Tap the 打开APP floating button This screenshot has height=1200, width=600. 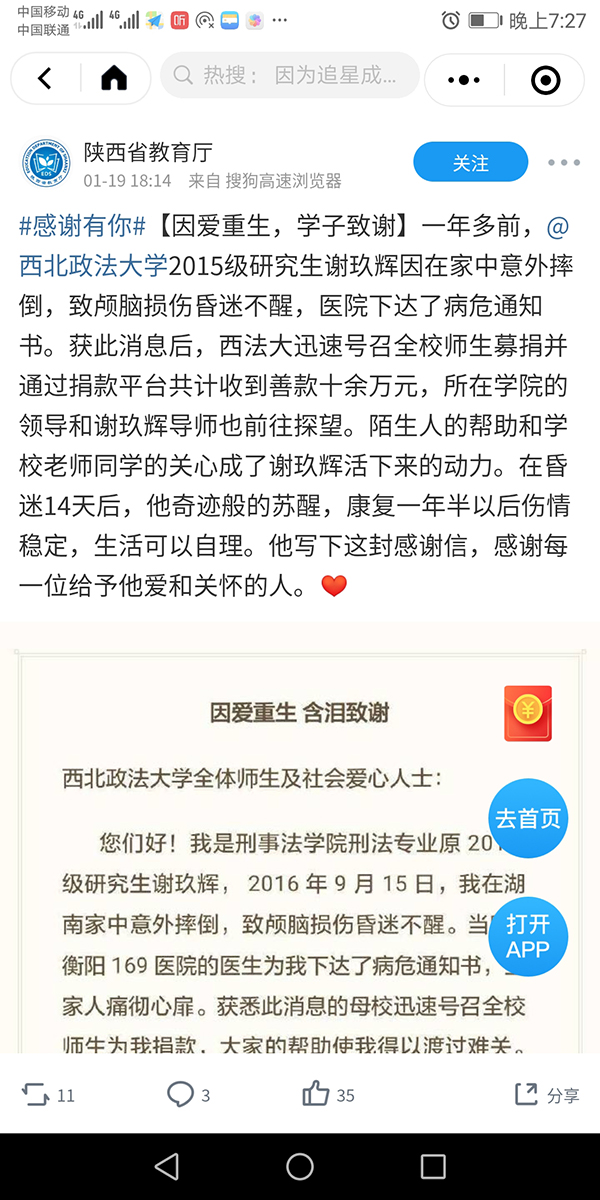[x=528, y=936]
